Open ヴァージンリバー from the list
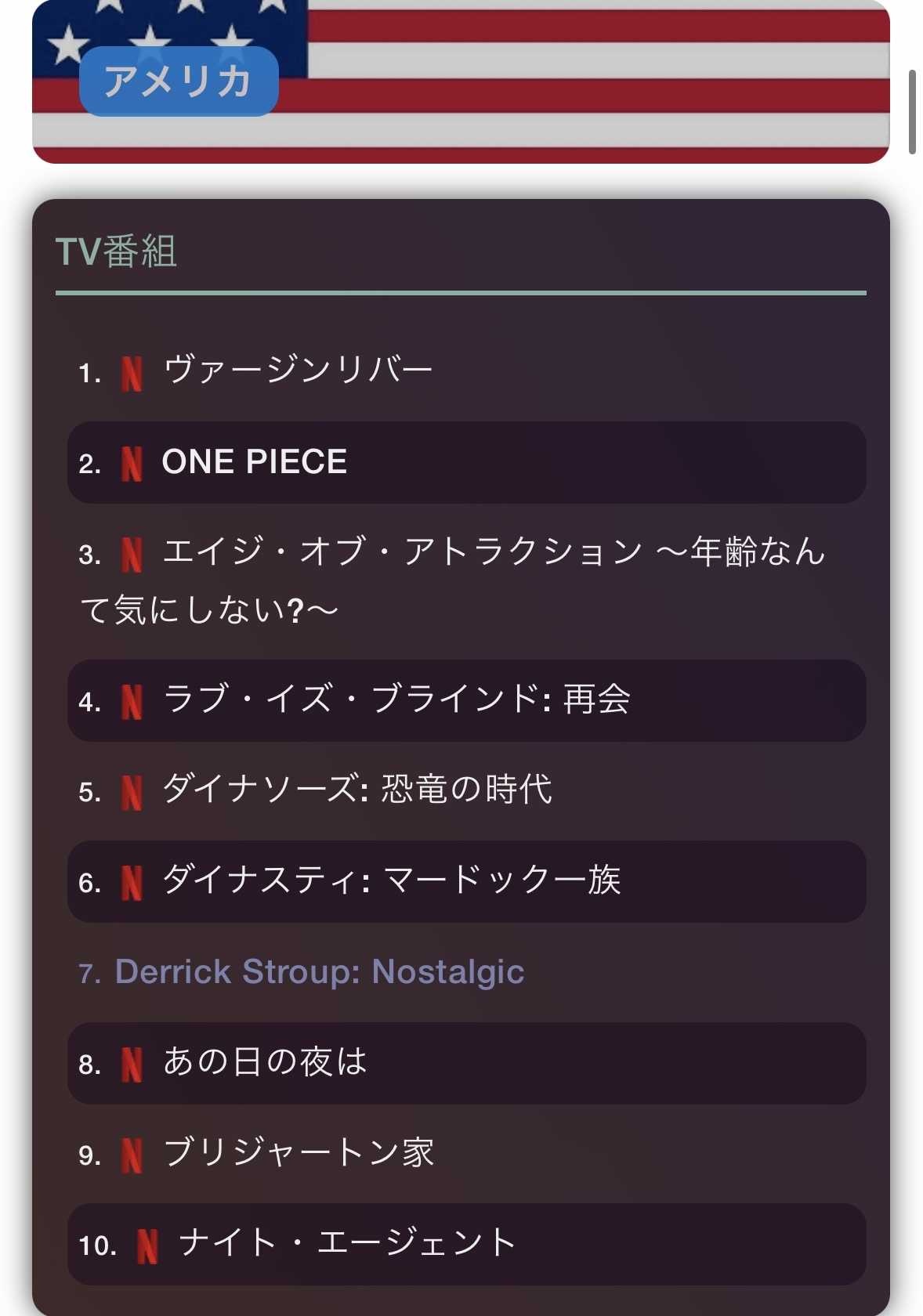Screen dimensions: 923x1316 coord(298,371)
